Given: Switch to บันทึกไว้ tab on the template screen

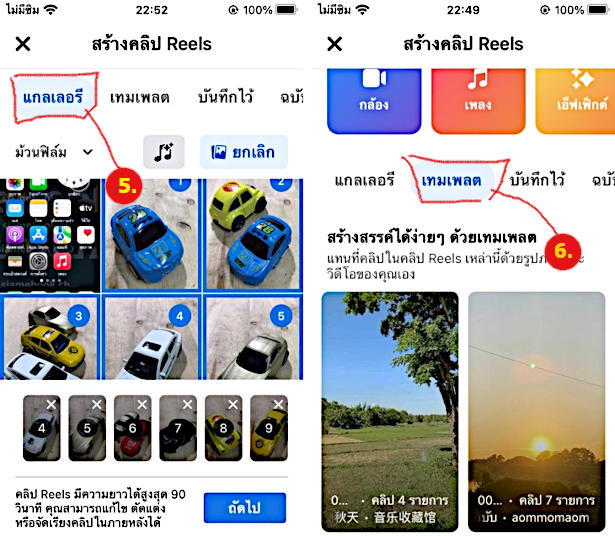Looking at the screenshot, I should 536,180.
